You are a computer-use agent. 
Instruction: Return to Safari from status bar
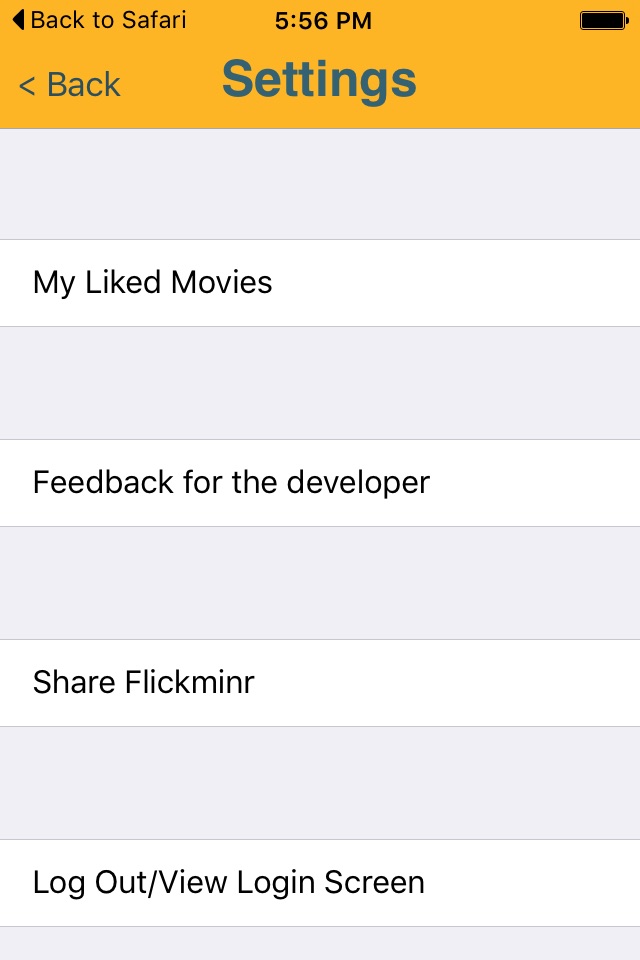[x=99, y=20]
